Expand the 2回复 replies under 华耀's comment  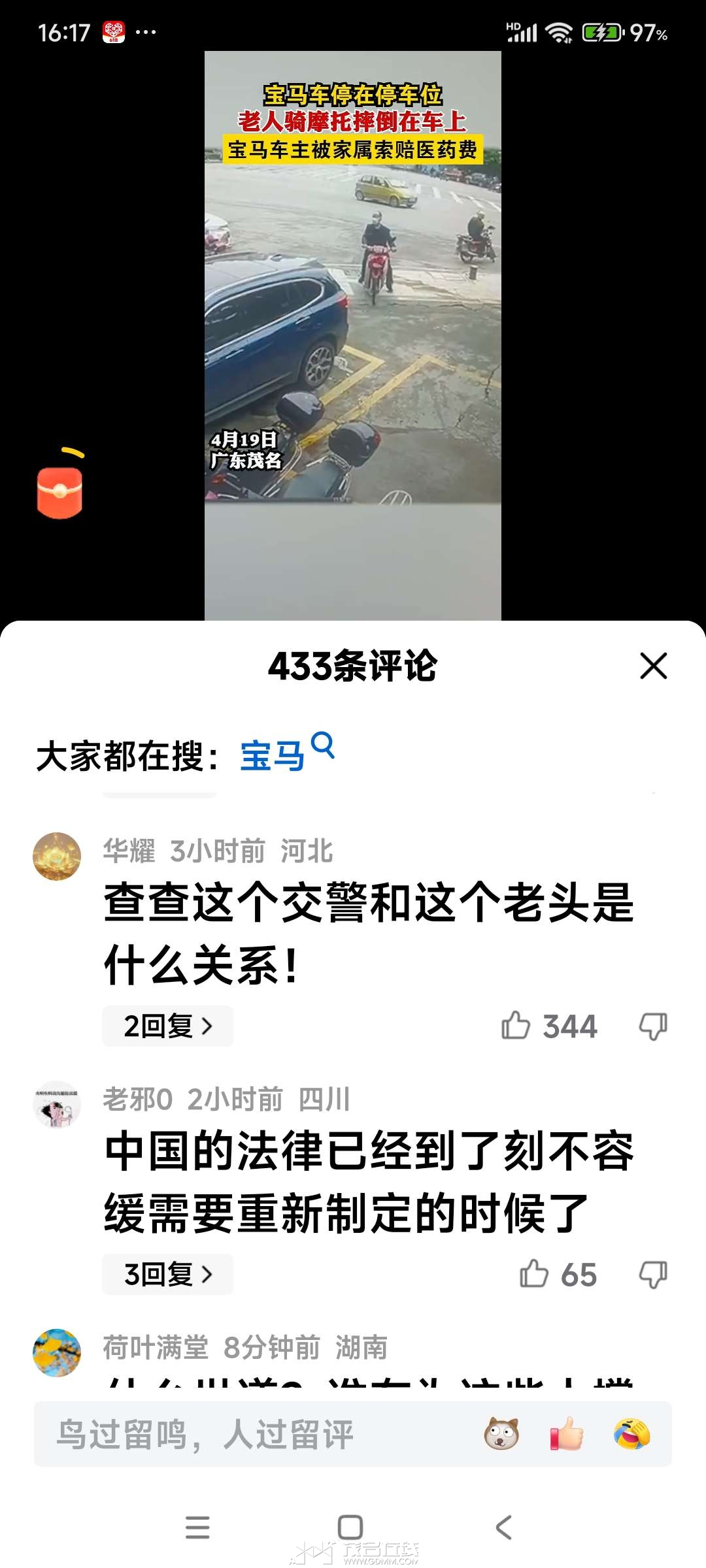tap(167, 1026)
